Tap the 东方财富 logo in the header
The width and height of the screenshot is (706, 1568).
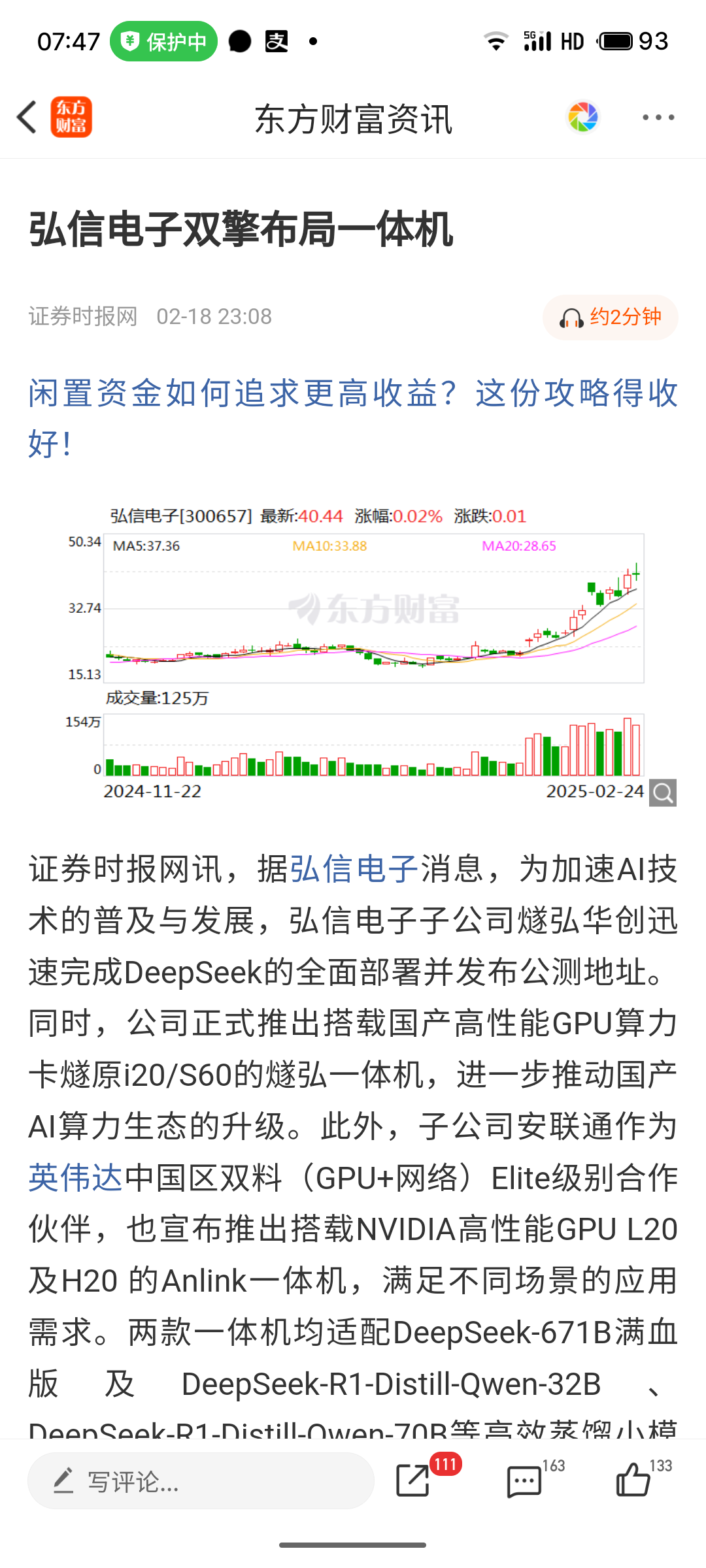pos(71,118)
